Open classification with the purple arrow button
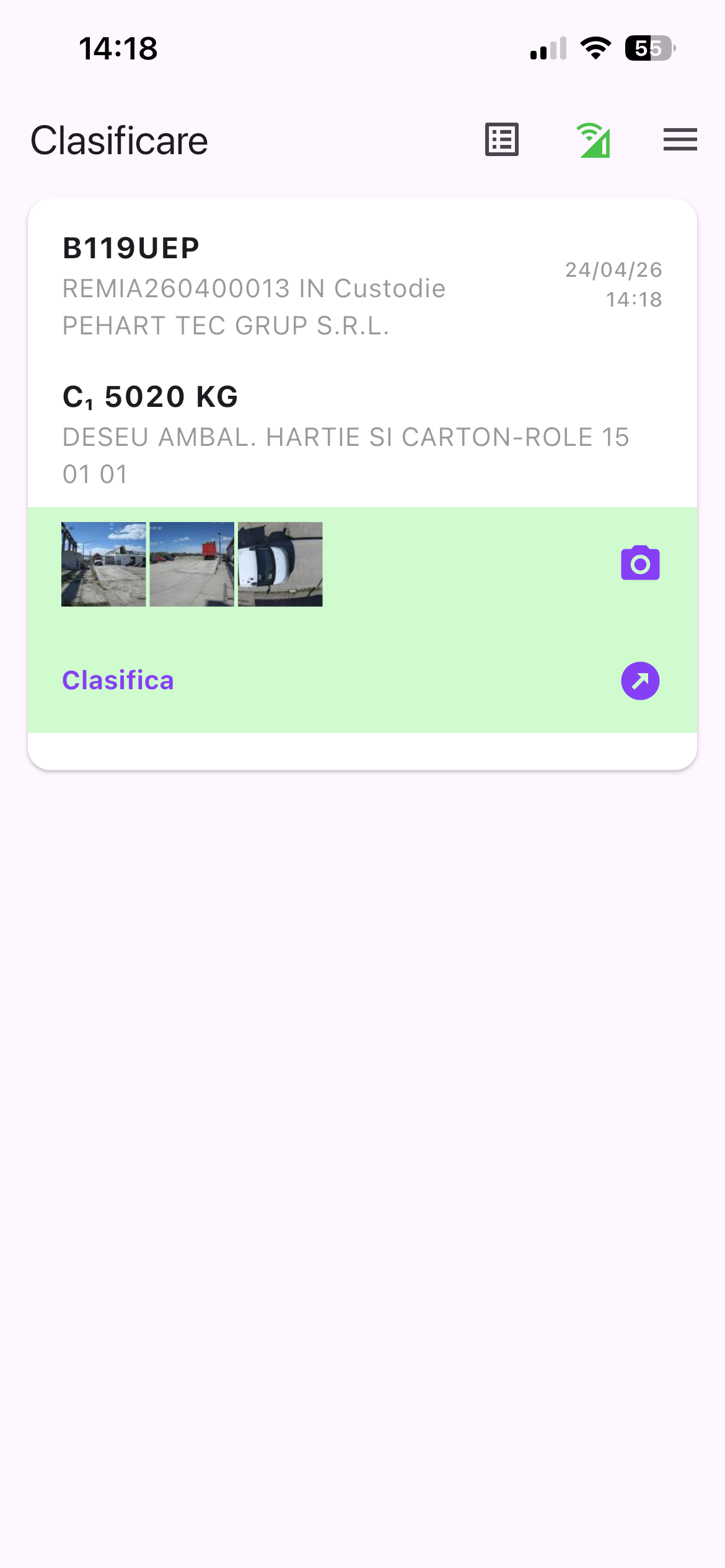725x1568 pixels. point(640,681)
